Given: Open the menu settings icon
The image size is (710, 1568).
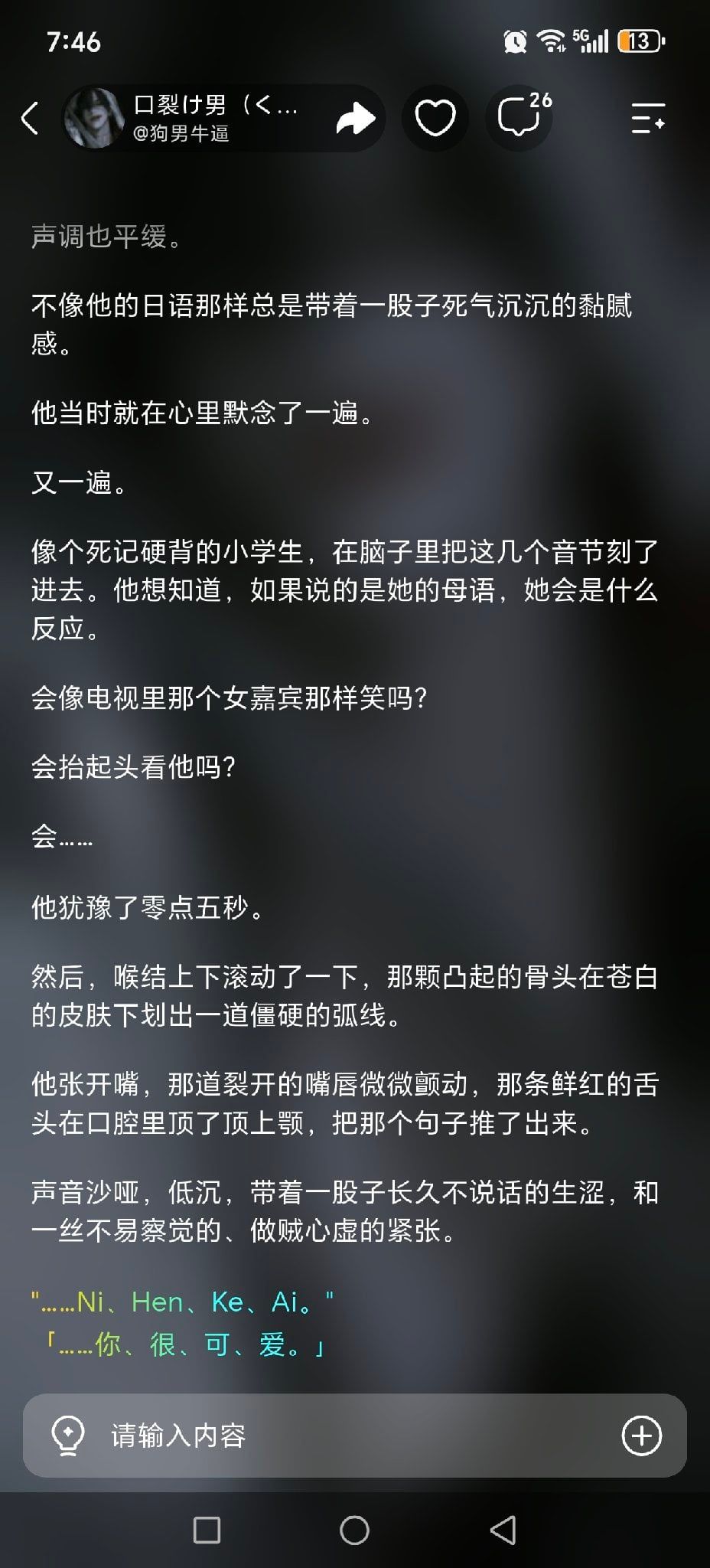Looking at the screenshot, I should click(648, 118).
